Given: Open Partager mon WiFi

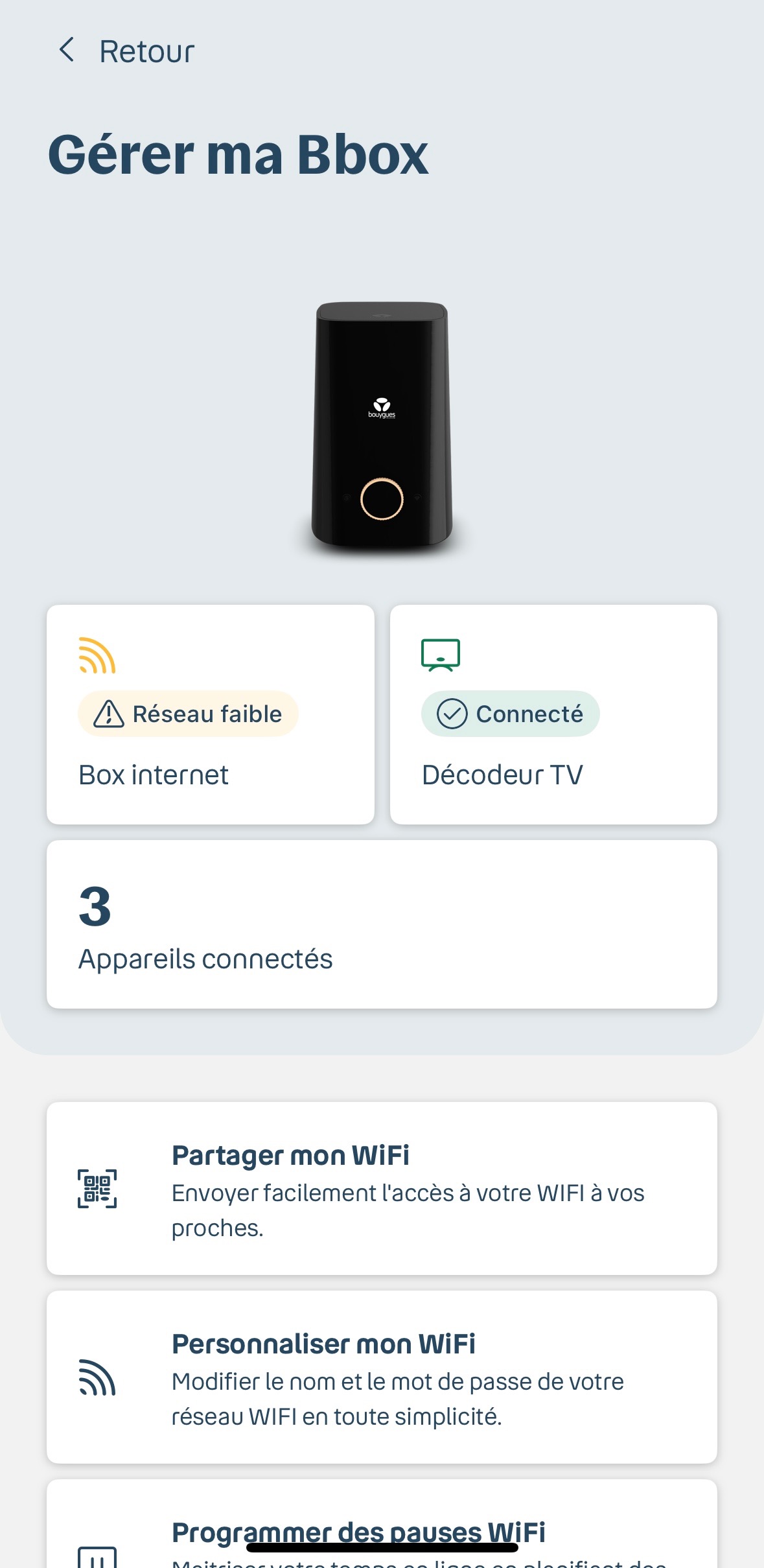Looking at the screenshot, I should tap(382, 1188).
